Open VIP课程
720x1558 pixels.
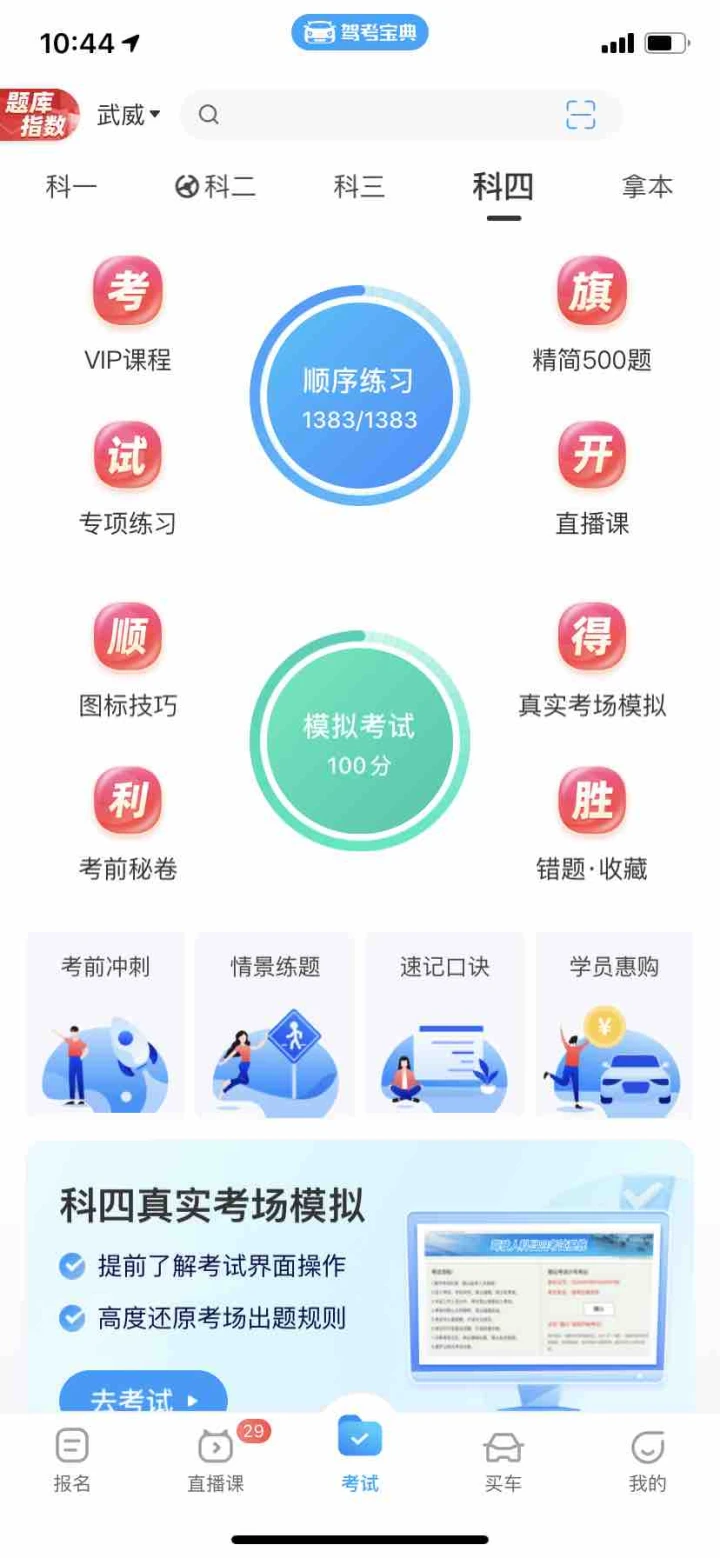point(128,316)
